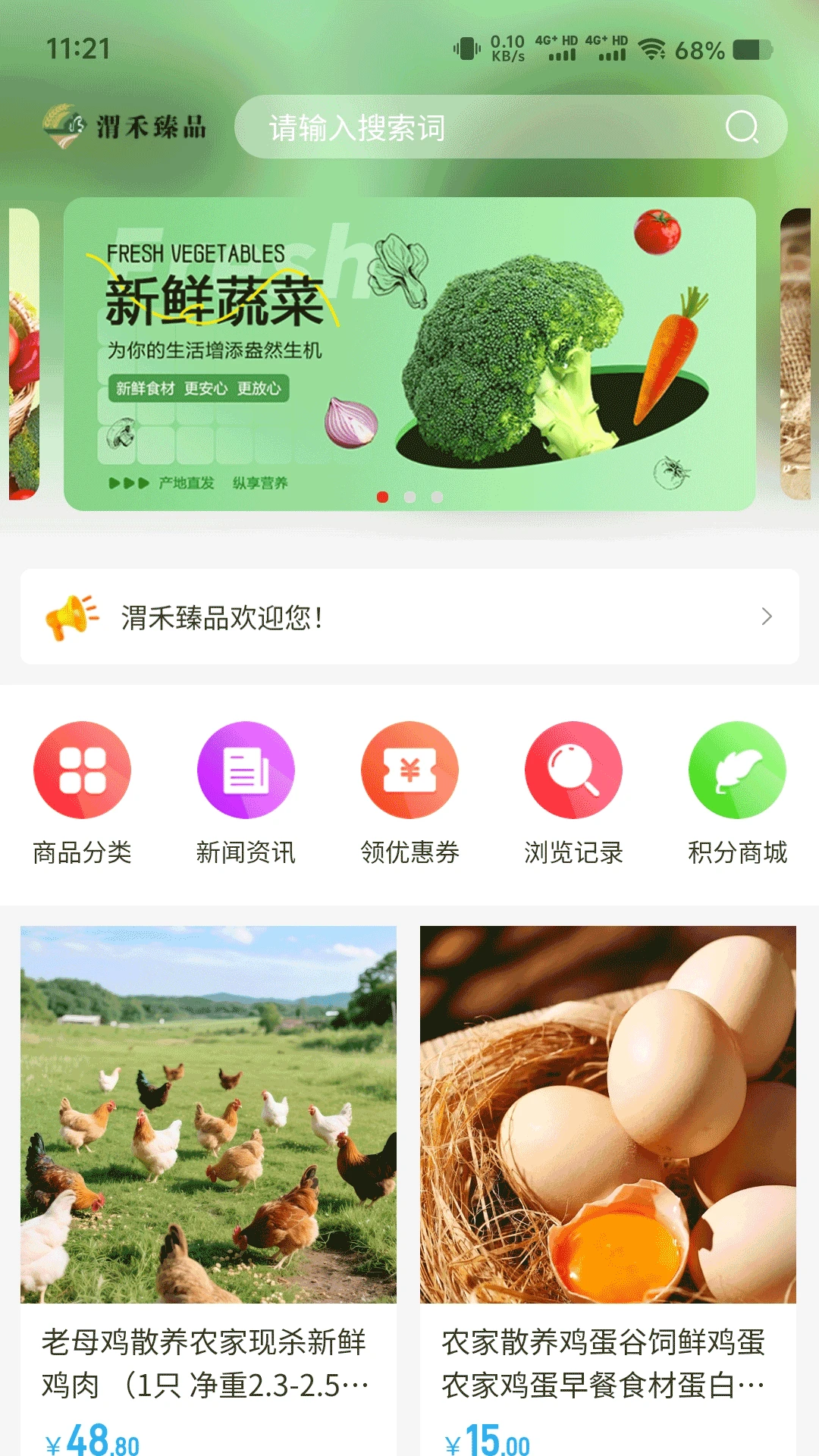Open 商品分类 product categories
This screenshot has width=819, height=1456.
82,792
